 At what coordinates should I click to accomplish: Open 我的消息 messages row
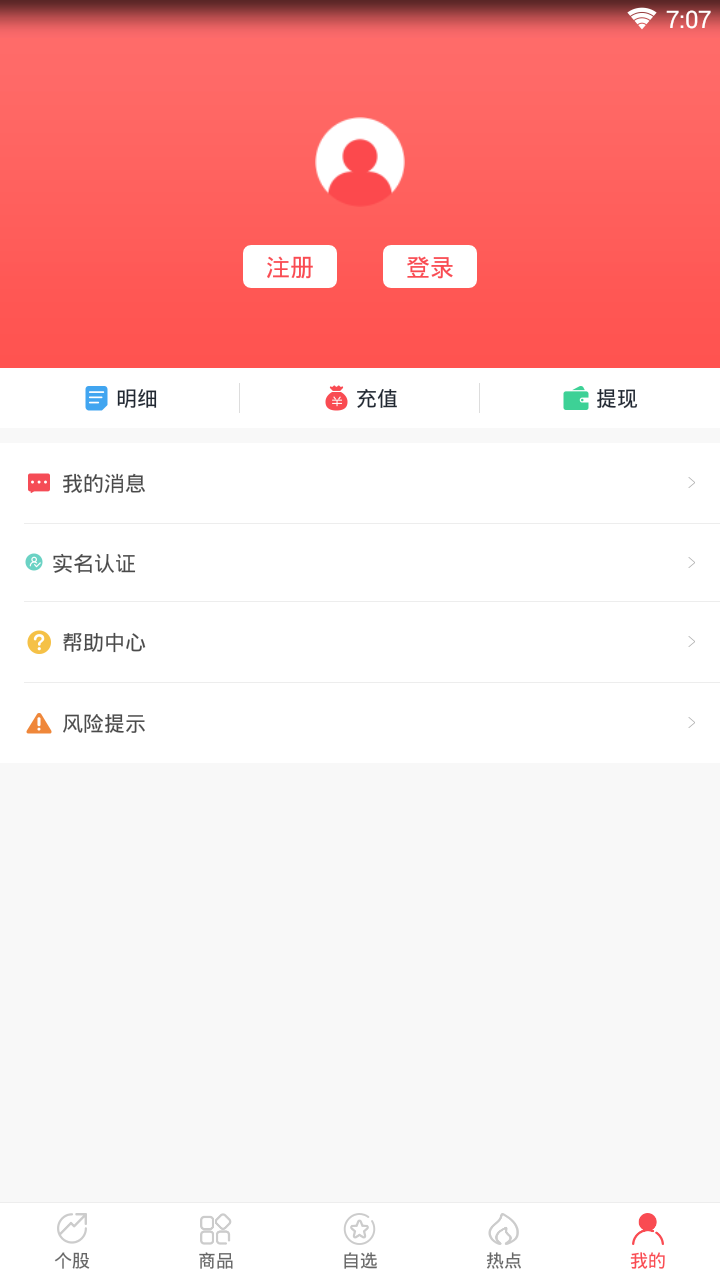(360, 484)
